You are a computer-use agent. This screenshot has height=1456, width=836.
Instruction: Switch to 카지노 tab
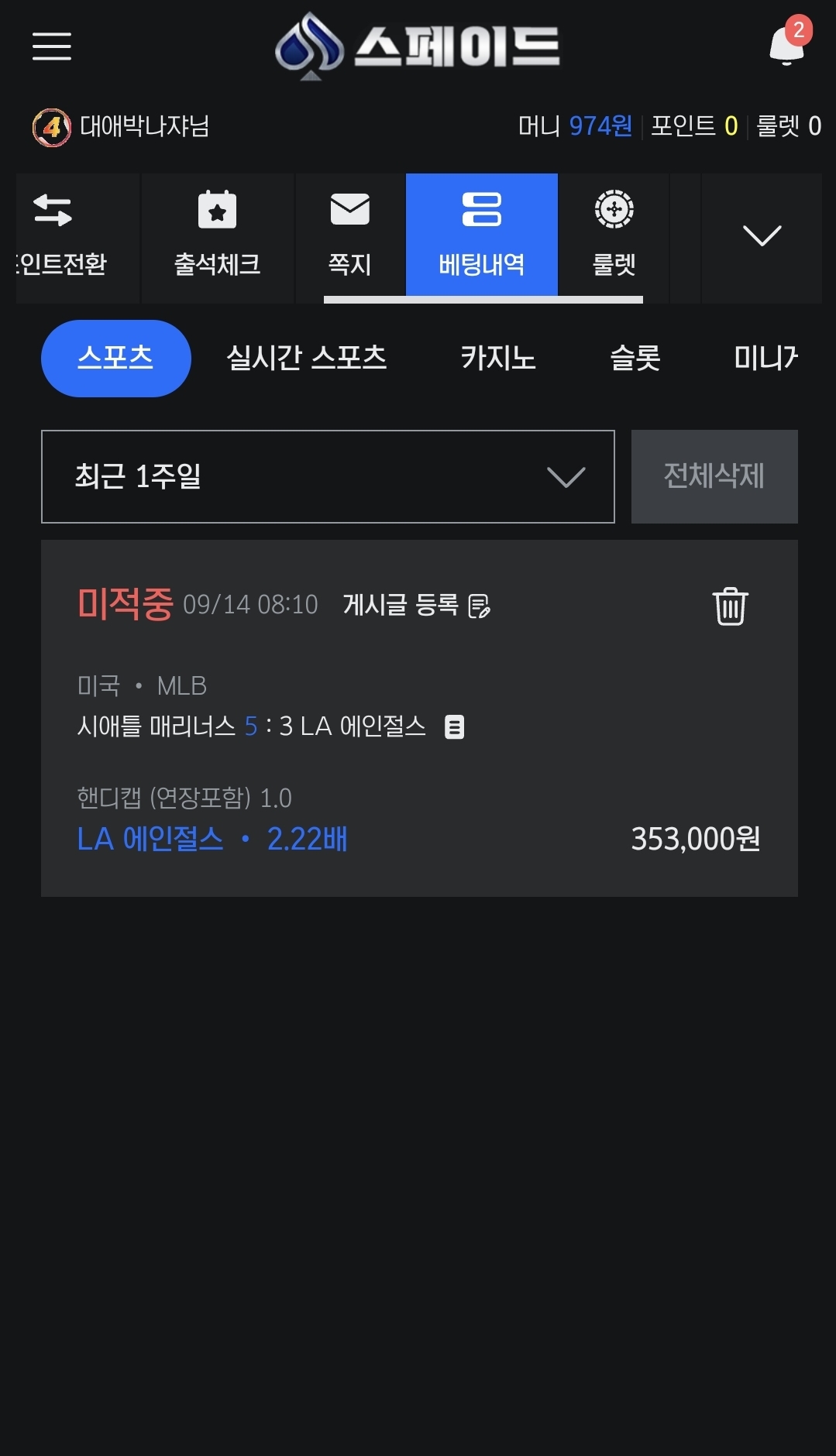(498, 358)
